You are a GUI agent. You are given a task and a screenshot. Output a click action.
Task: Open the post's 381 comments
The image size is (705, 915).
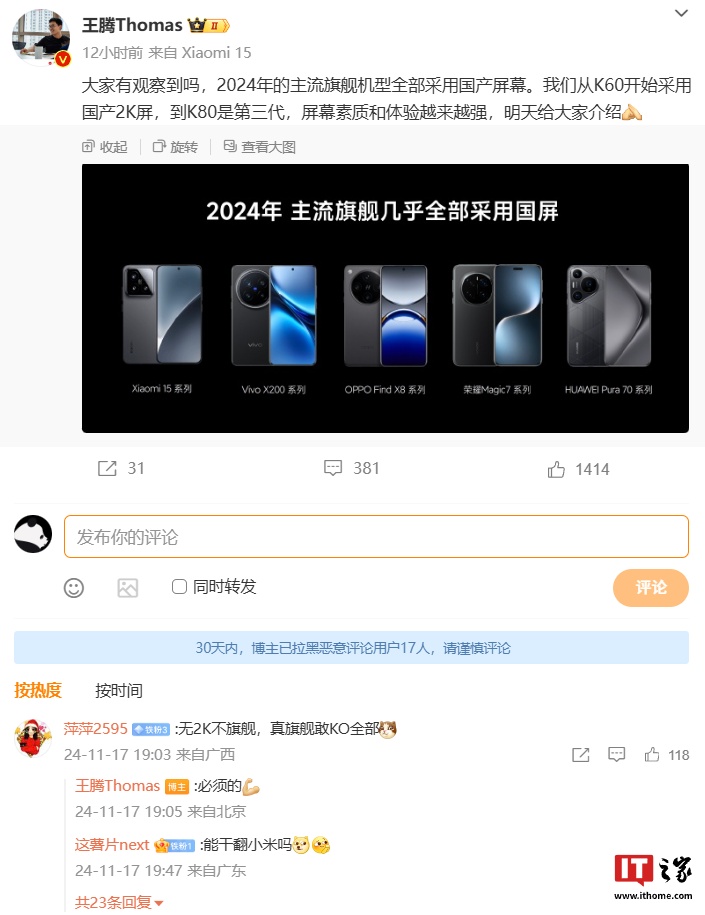[x=352, y=468]
